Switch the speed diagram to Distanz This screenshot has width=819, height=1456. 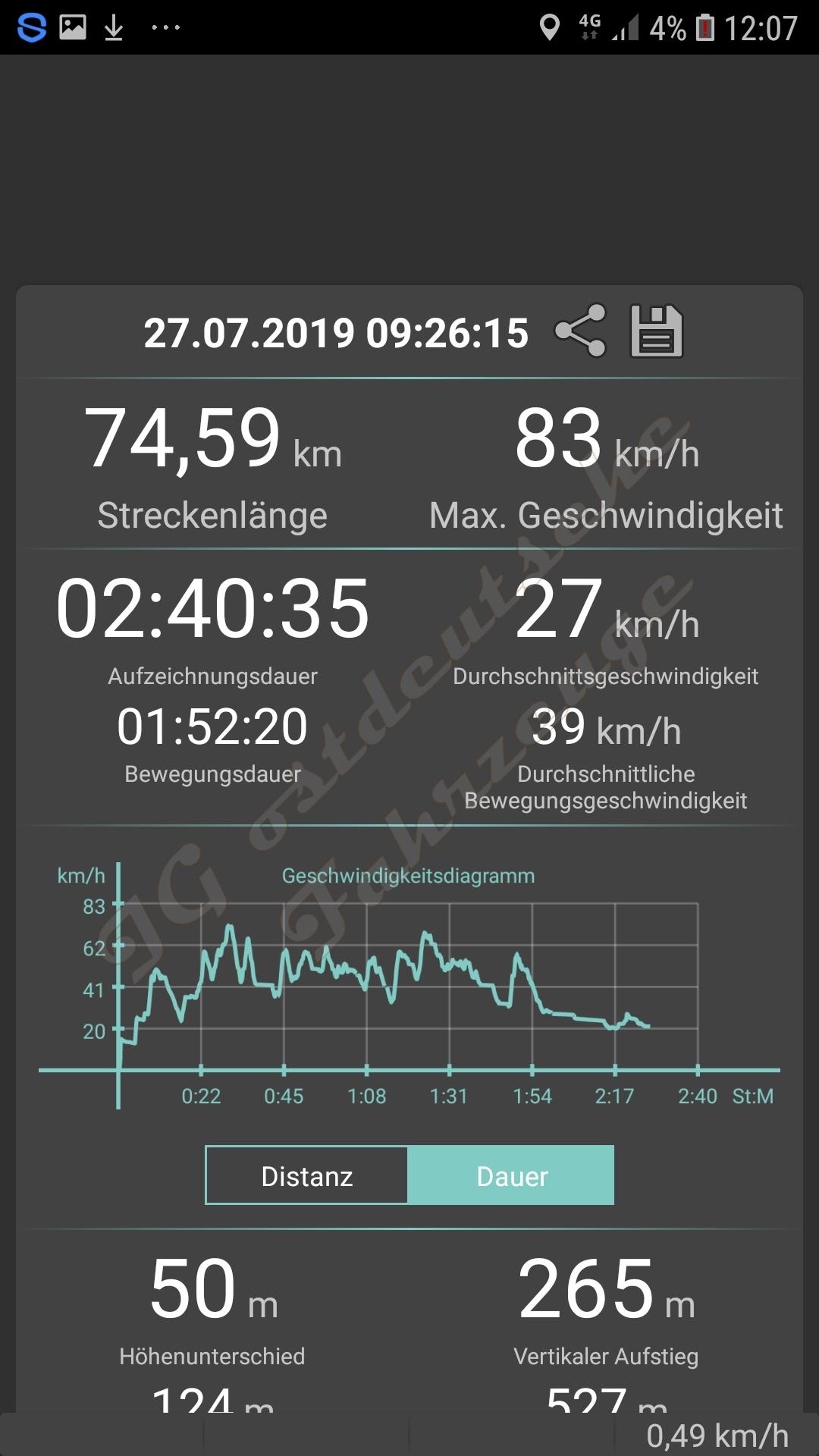point(306,1175)
